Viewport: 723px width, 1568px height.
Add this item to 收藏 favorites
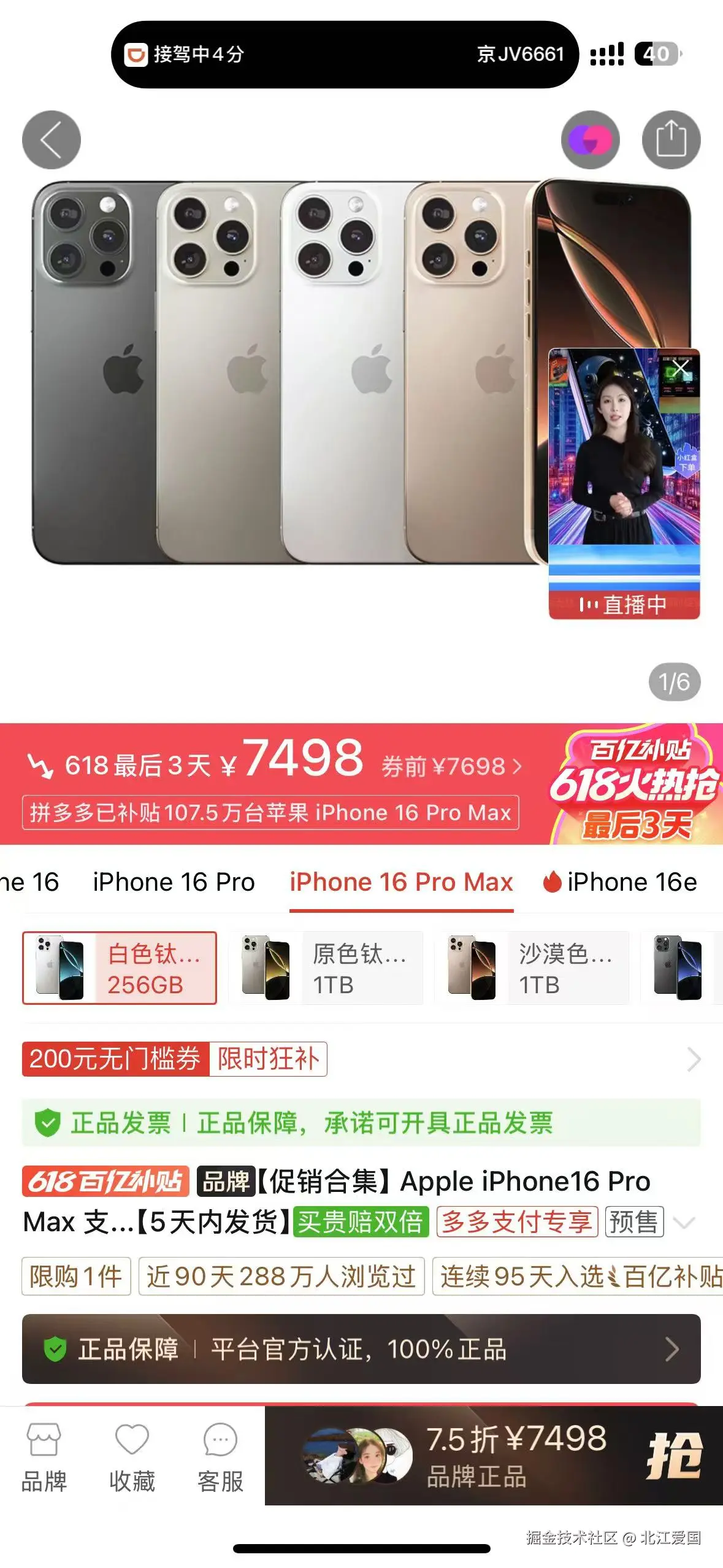tap(132, 1457)
